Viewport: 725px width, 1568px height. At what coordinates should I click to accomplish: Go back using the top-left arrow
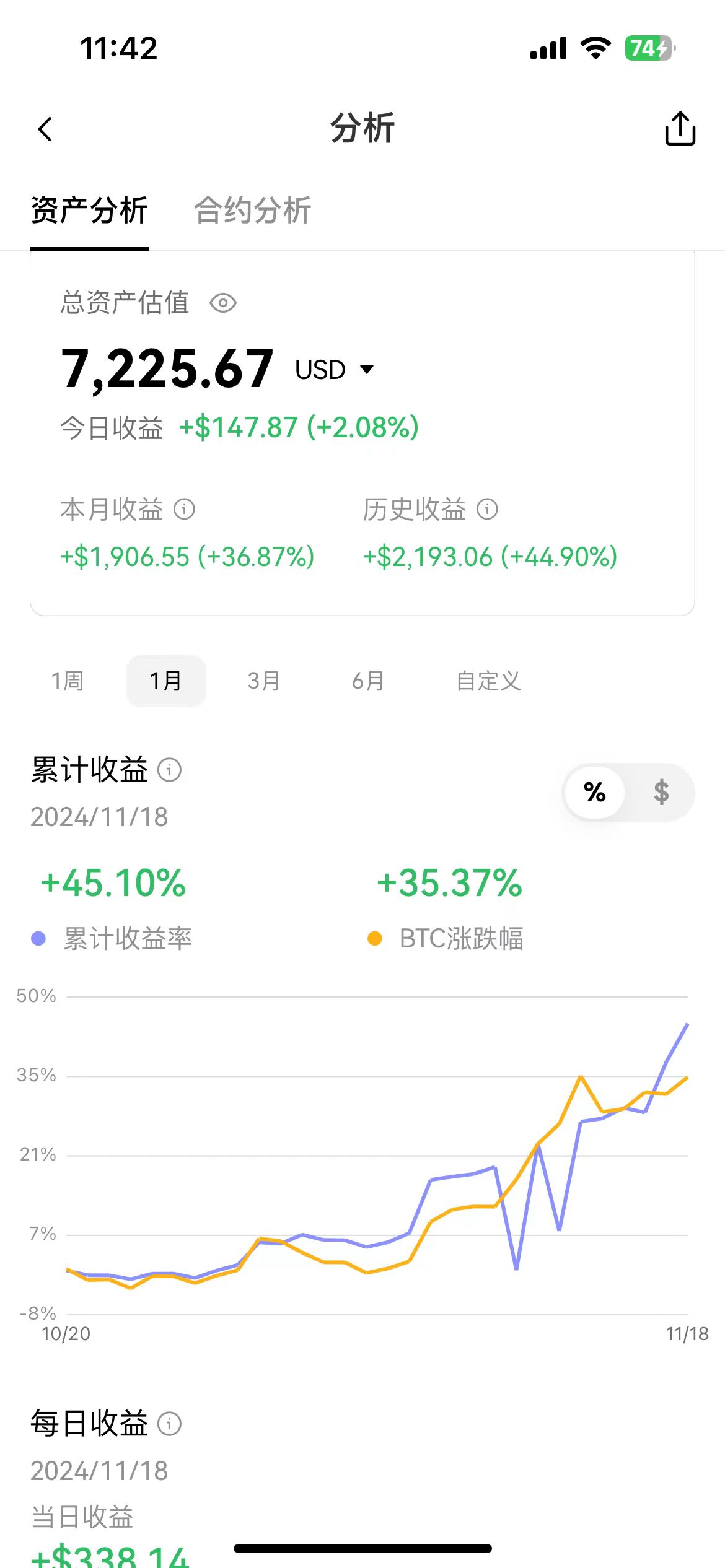(x=45, y=129)
